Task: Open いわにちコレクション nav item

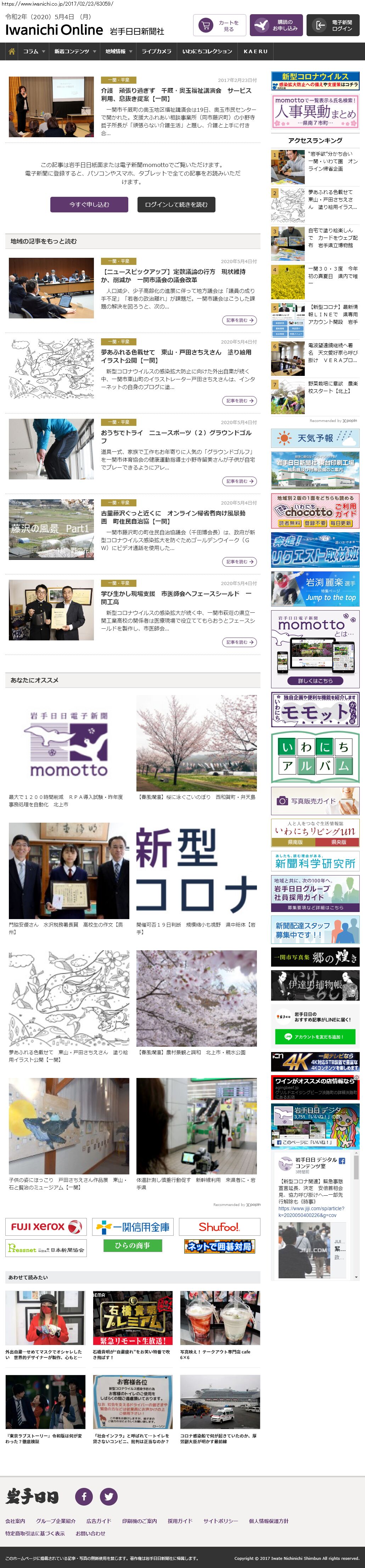Action: click(207, 52)
